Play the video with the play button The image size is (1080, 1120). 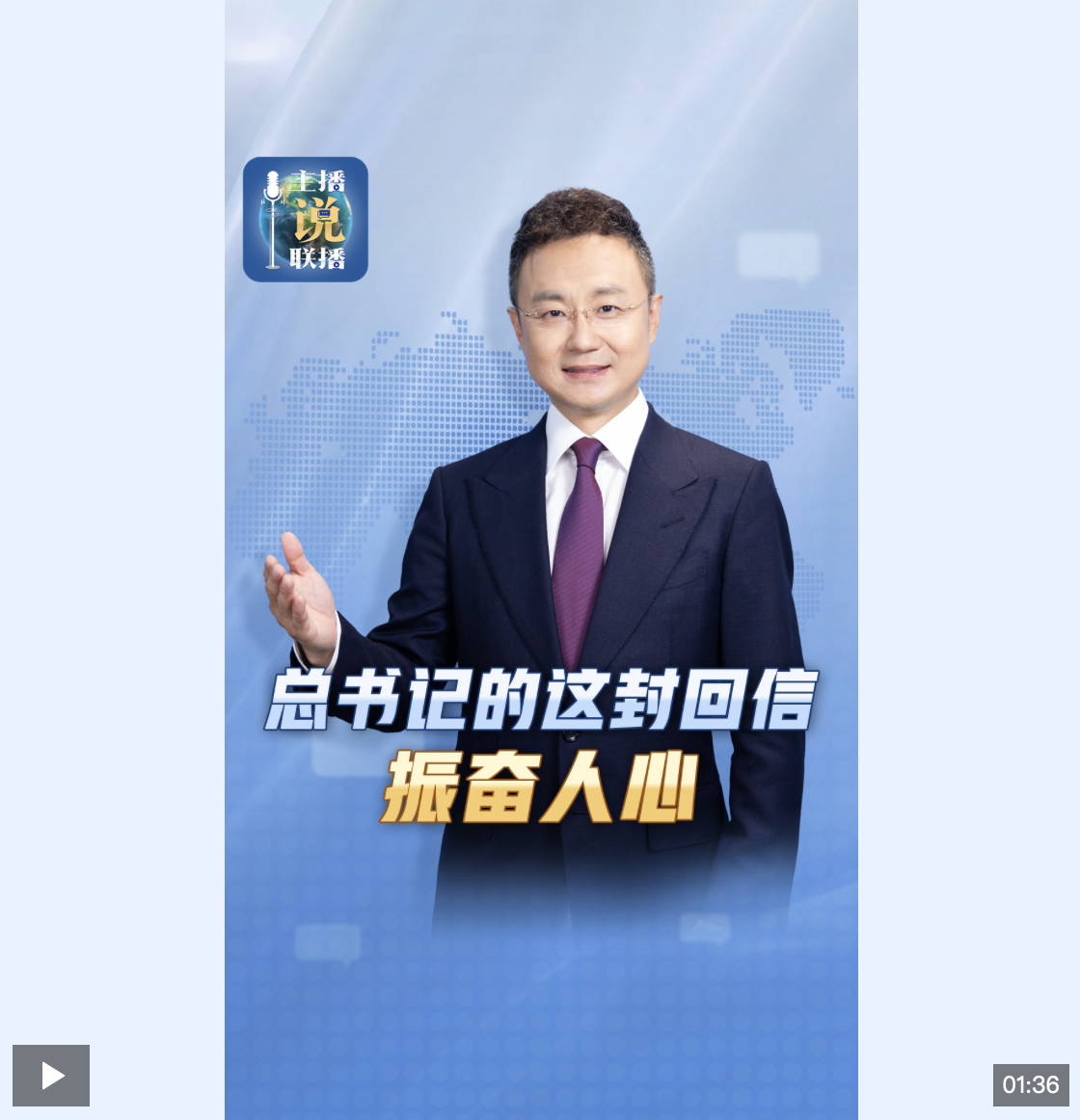51,1075
